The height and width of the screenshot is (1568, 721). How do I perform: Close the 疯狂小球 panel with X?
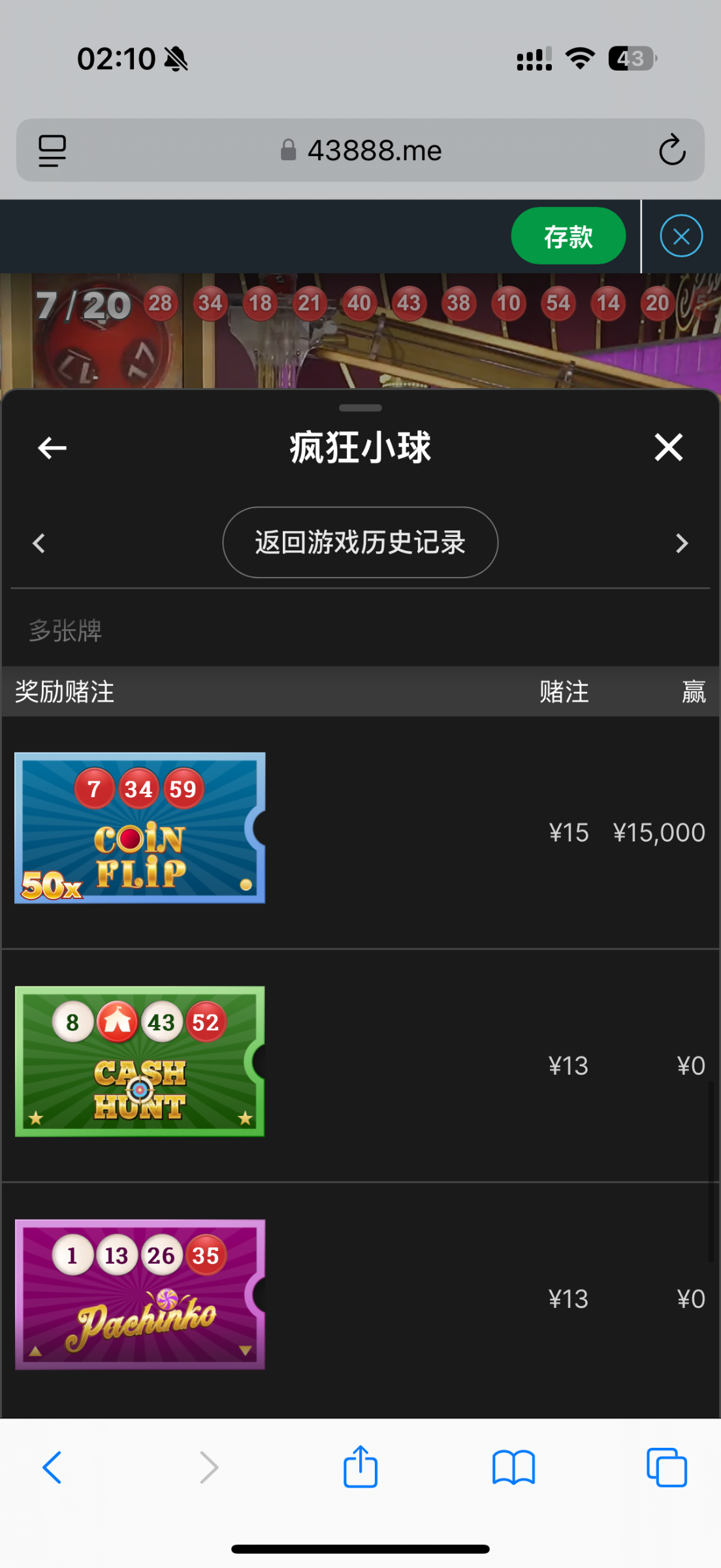point(668,448)
